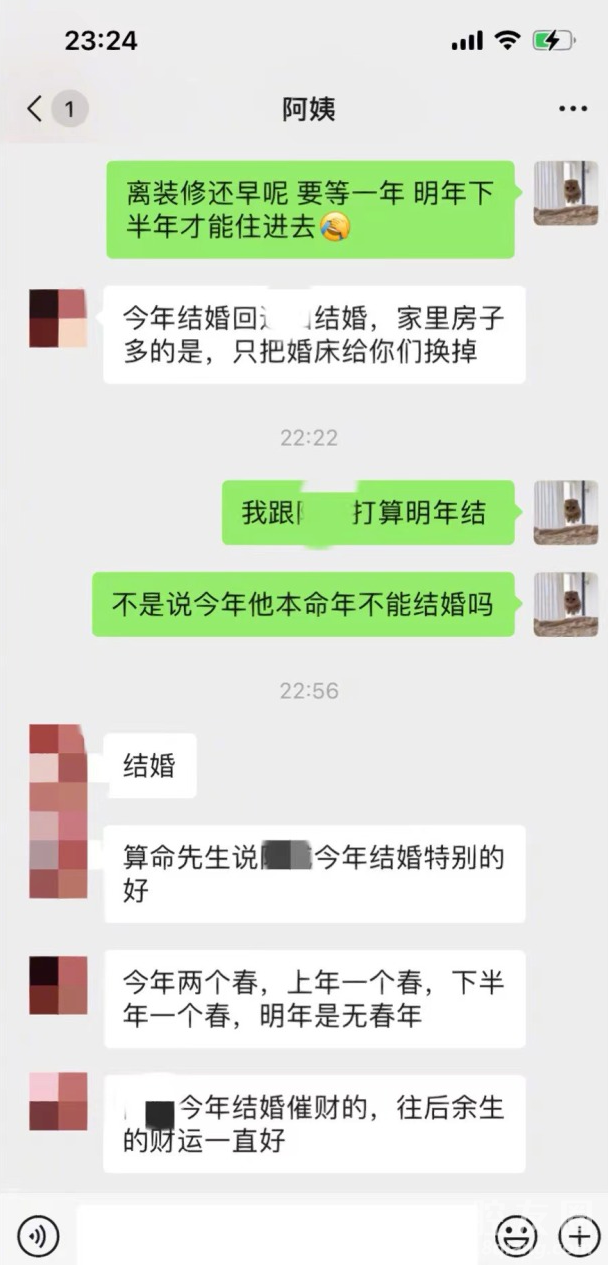This screenshot has width=608, height=1265.
Task: Open my avatar beside 离装修还早呢 message
Action: click(x=565, y=193)
